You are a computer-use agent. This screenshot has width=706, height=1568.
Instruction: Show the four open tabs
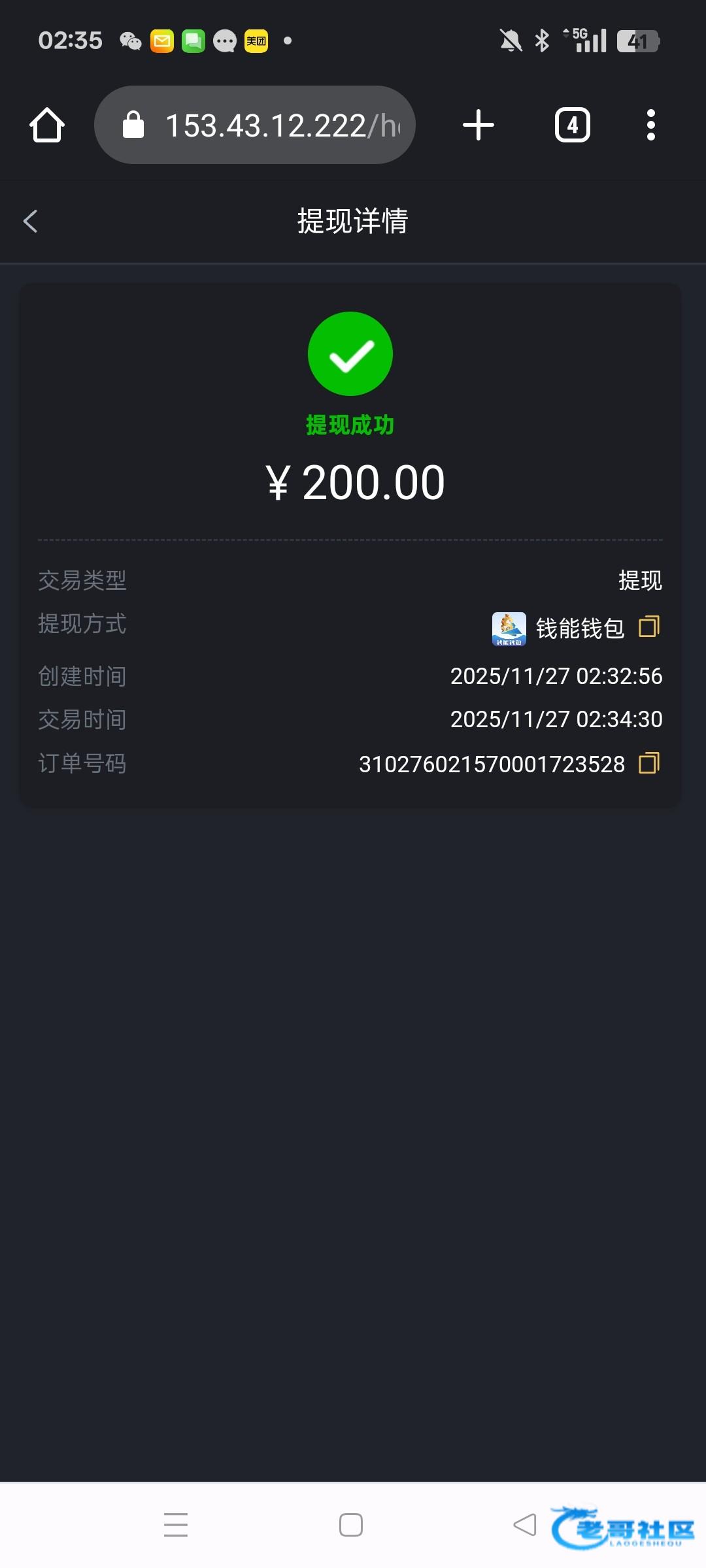572,125
